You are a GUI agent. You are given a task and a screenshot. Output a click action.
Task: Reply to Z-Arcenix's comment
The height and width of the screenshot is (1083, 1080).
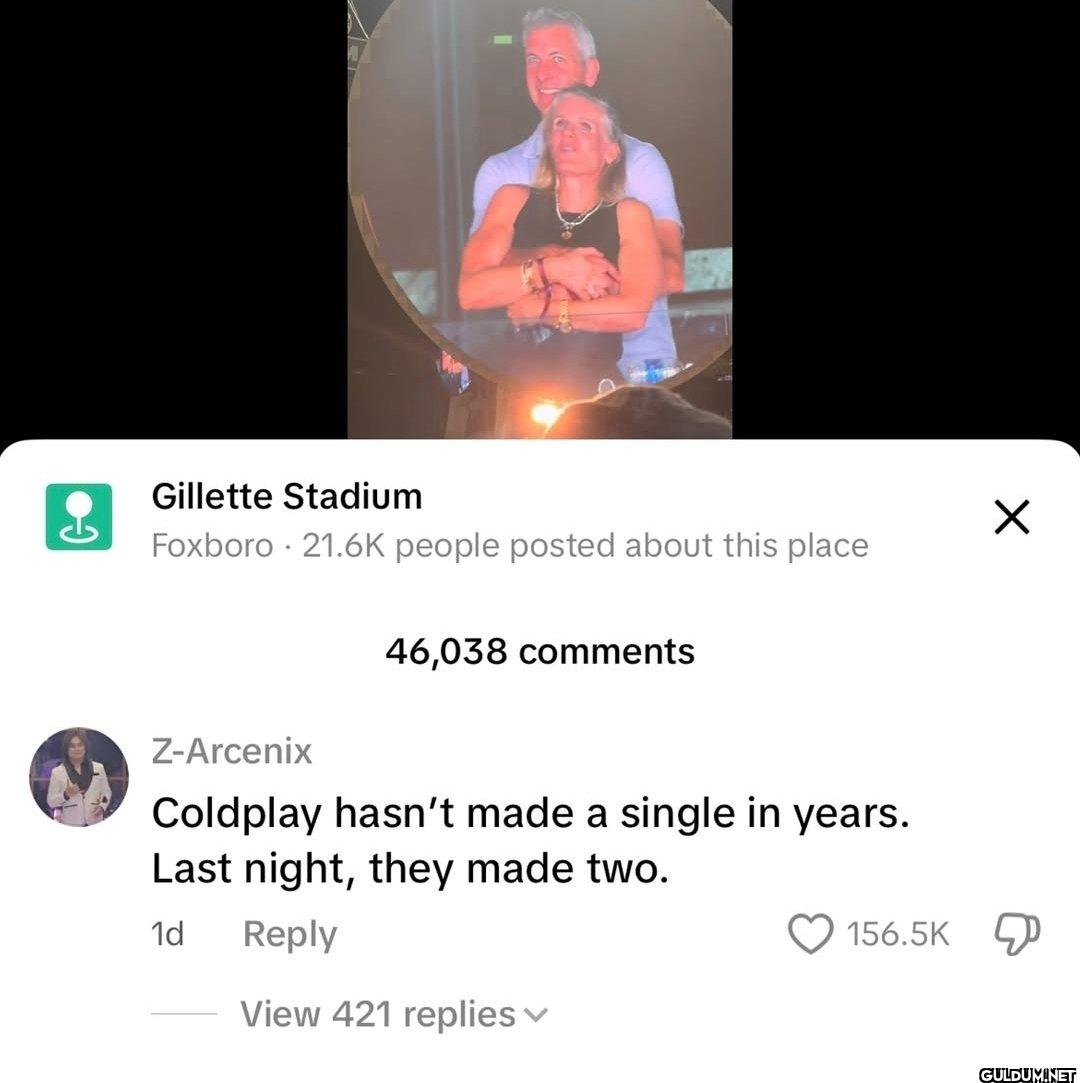(289, 934)
